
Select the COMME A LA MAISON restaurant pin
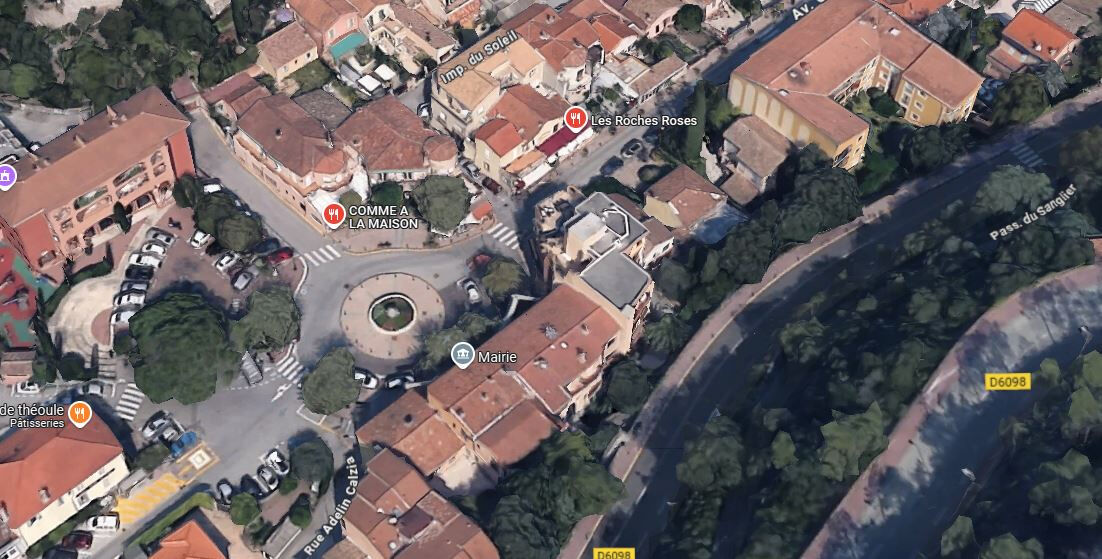pyautogui.click(x=334, y=213)
